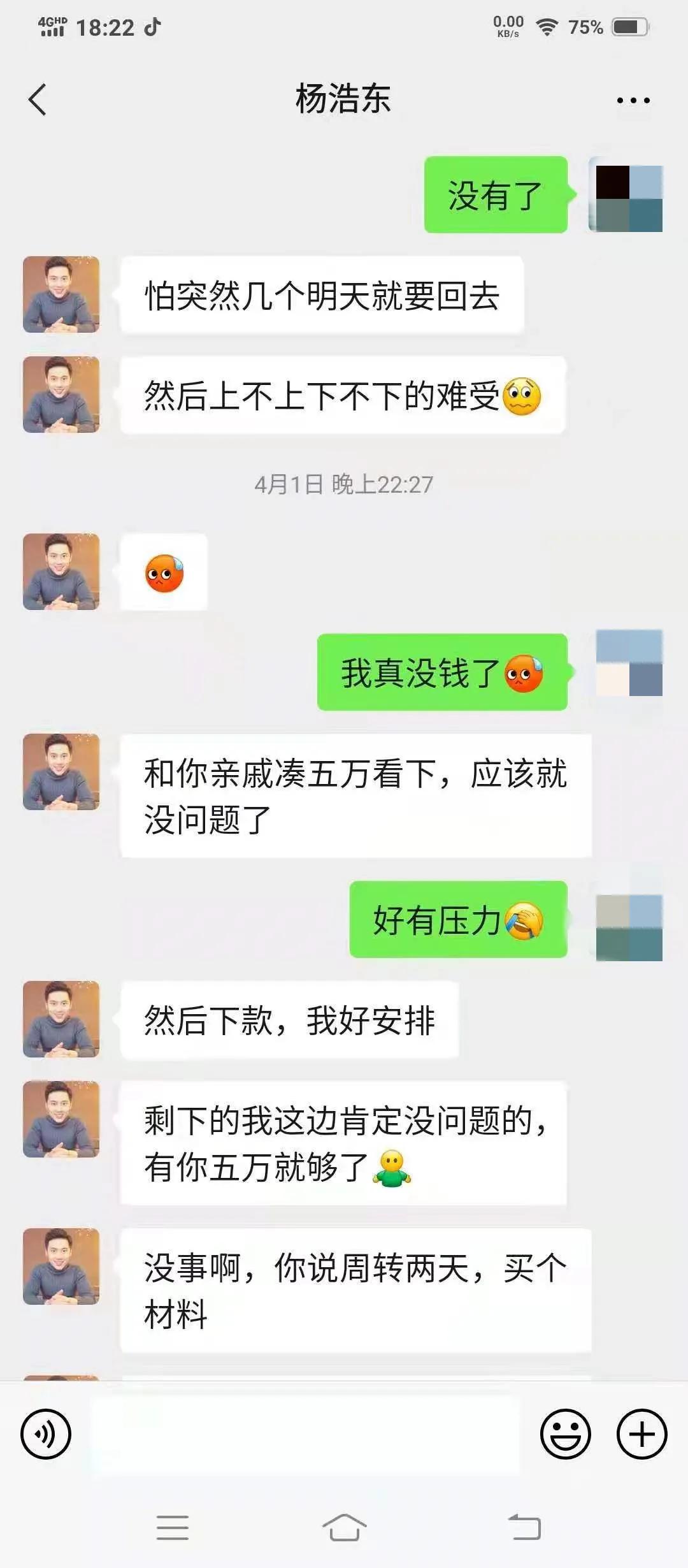The height and width of the screenshot is (1568, 688).
Task: Open the three-dot chat info menu
Action: [633, 100]
